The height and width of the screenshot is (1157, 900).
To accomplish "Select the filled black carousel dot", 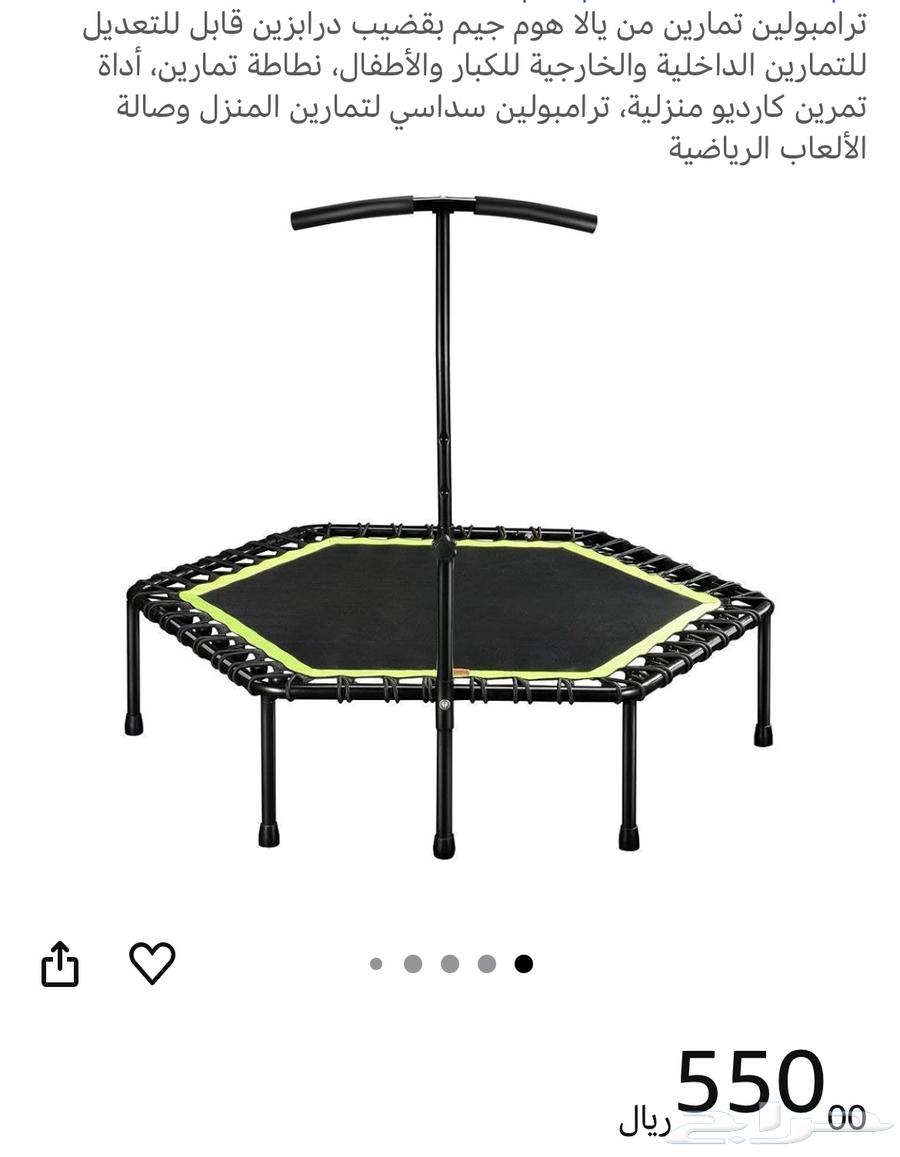I will (524, 963).
